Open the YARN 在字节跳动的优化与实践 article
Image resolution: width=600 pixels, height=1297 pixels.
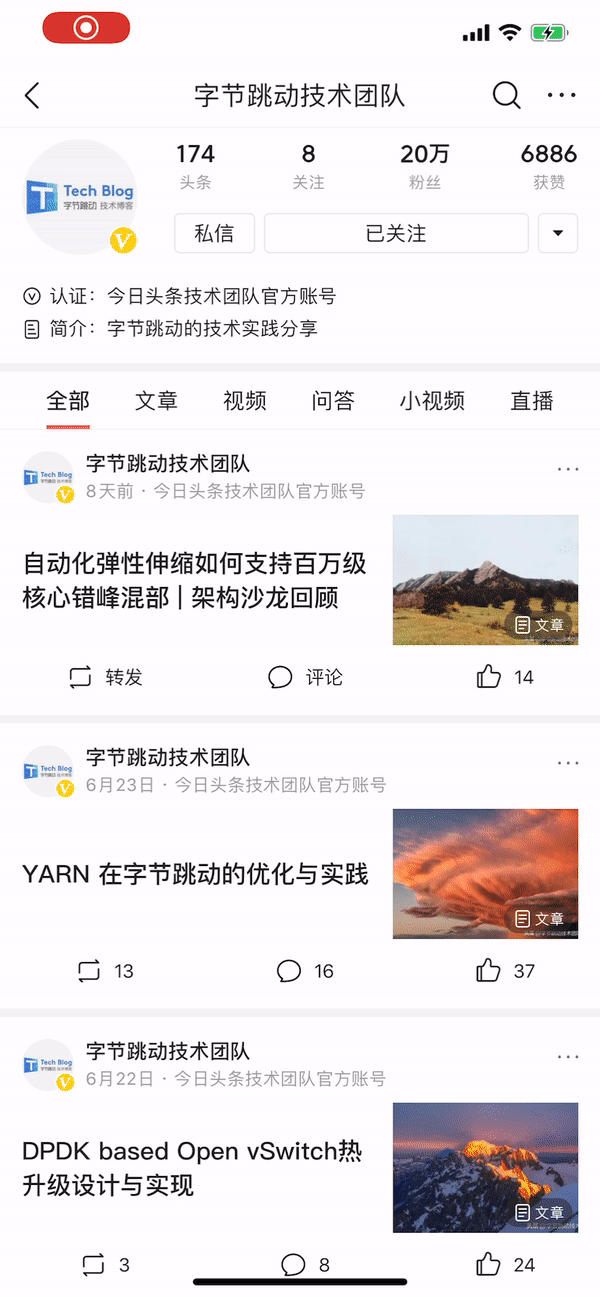(x=196, y=874)
